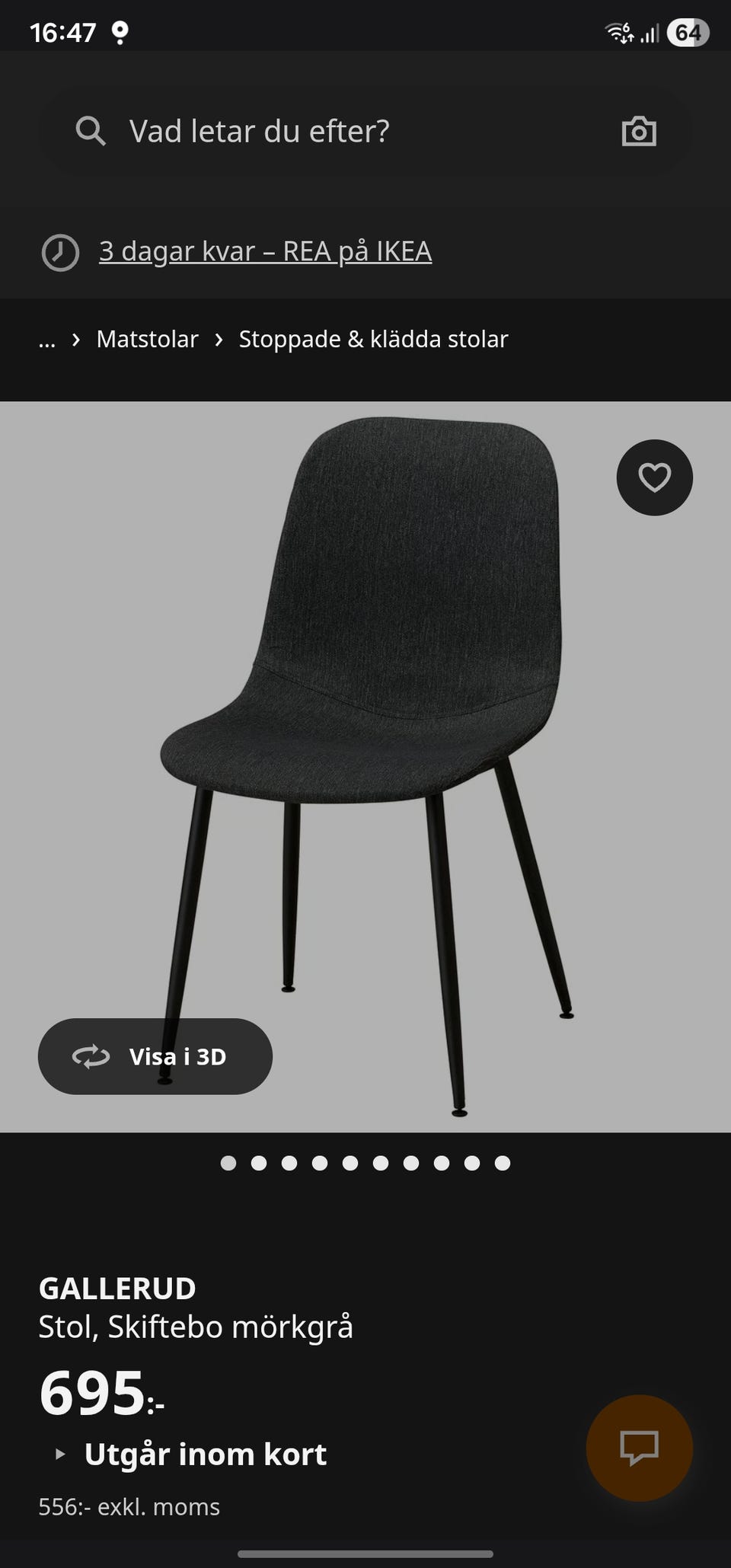731x1568 pixels.
Task: Expand the collapsed breadcrumb ellipsis
Action: tap(47, 340)
